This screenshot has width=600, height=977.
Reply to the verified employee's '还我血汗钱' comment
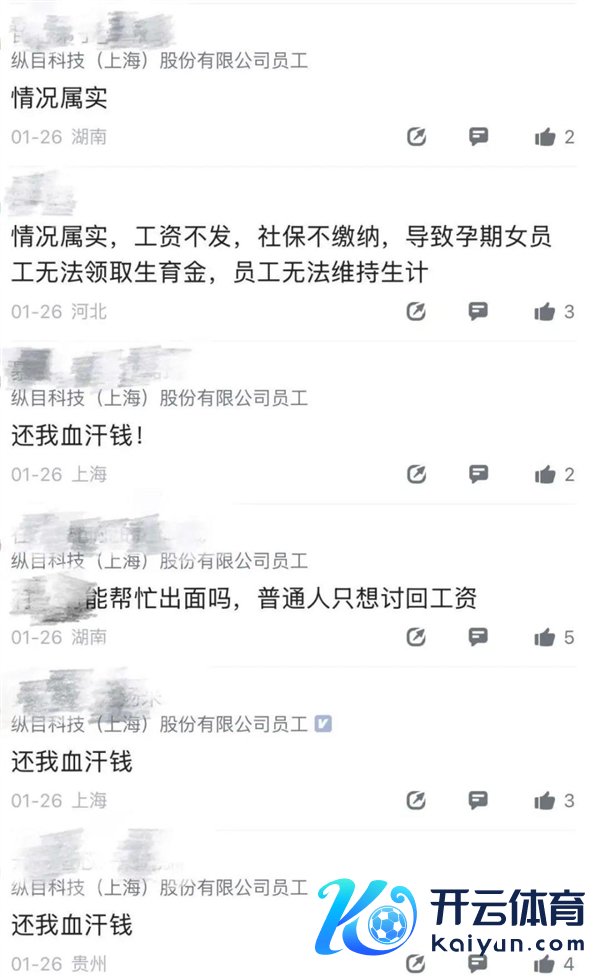[x=479, y=800]
